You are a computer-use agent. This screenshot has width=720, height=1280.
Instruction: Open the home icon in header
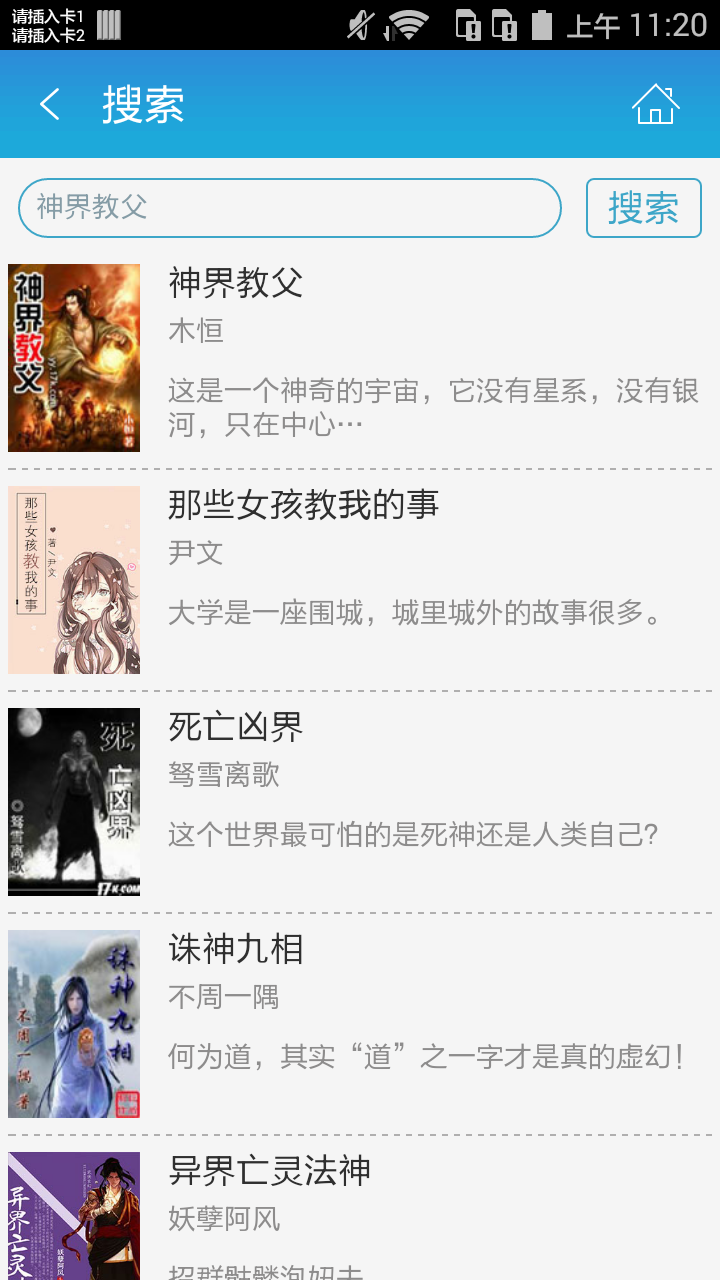tap(656, 104)
